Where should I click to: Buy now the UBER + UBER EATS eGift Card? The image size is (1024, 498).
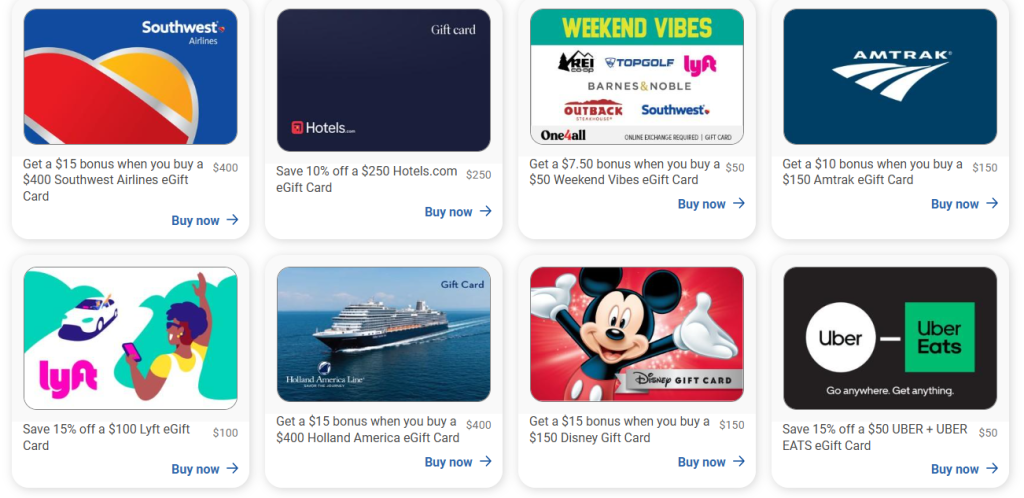point(963,469)
